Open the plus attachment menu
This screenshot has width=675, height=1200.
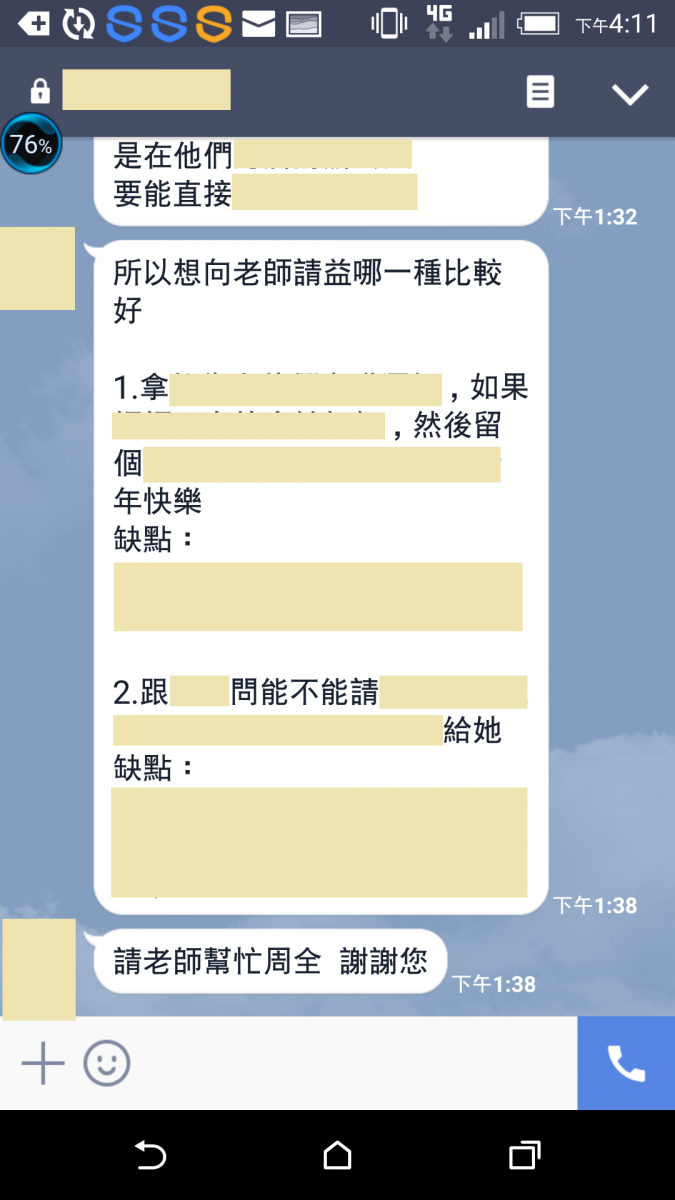coord(43,1063)
